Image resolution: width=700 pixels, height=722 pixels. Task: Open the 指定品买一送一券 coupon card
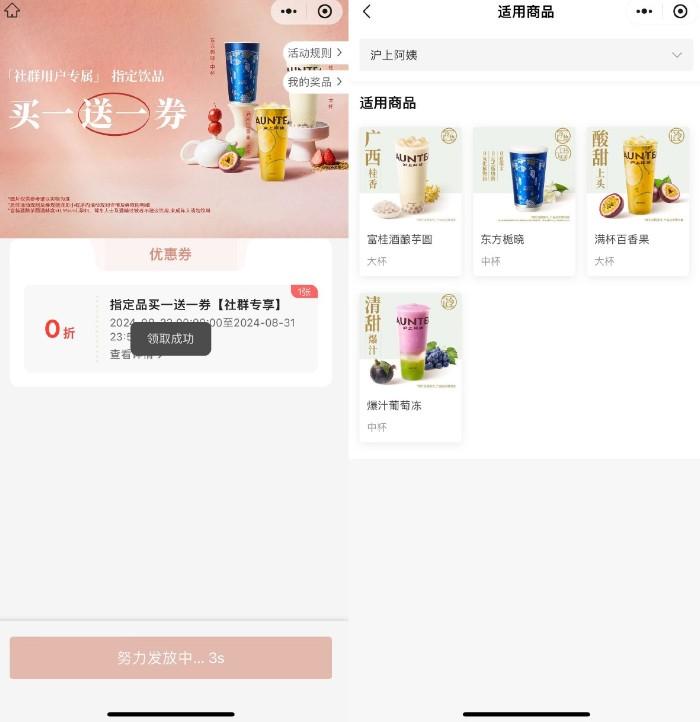click(x=171, y=328)
